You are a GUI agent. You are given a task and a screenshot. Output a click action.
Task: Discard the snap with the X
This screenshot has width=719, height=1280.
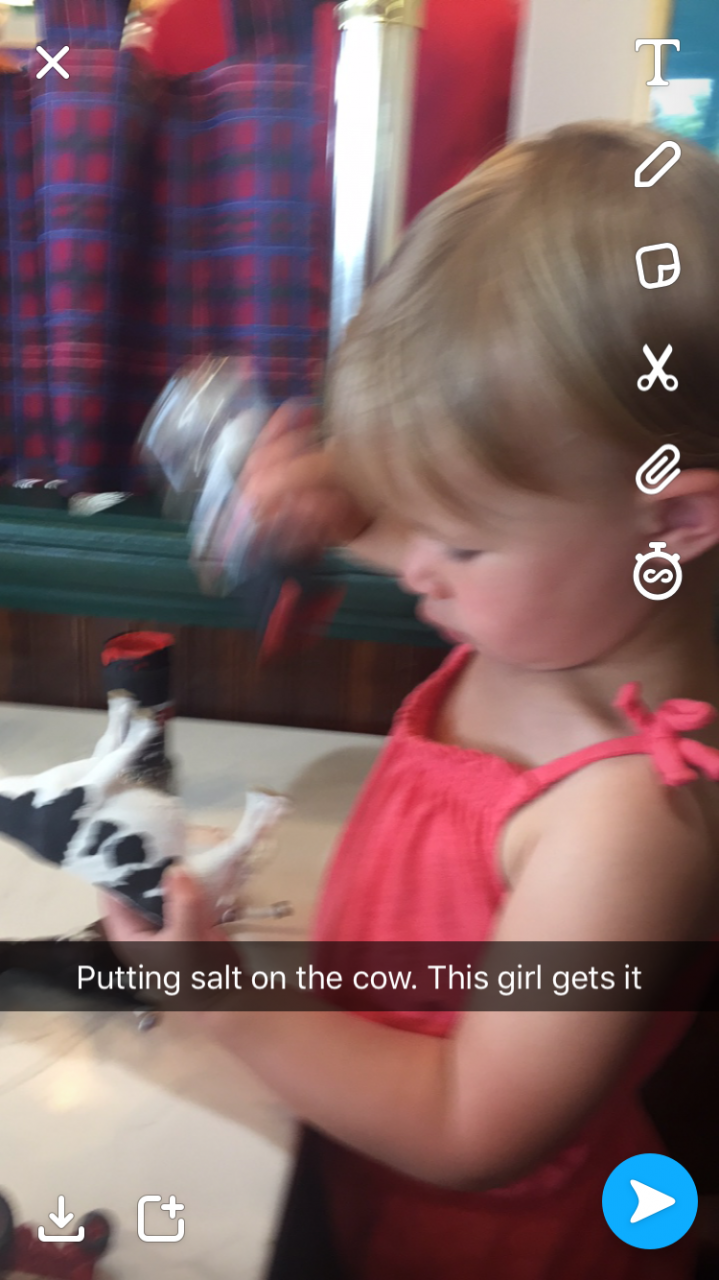(52, 62)
